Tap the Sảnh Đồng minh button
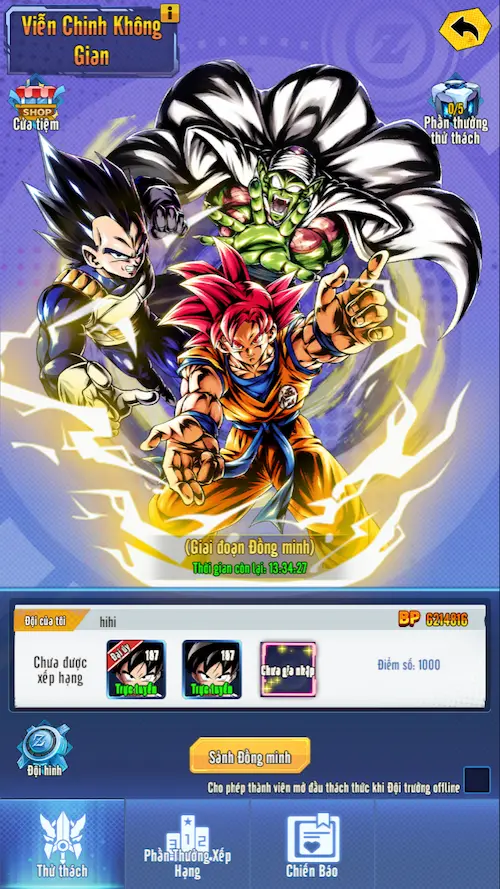 pos(250,756)
